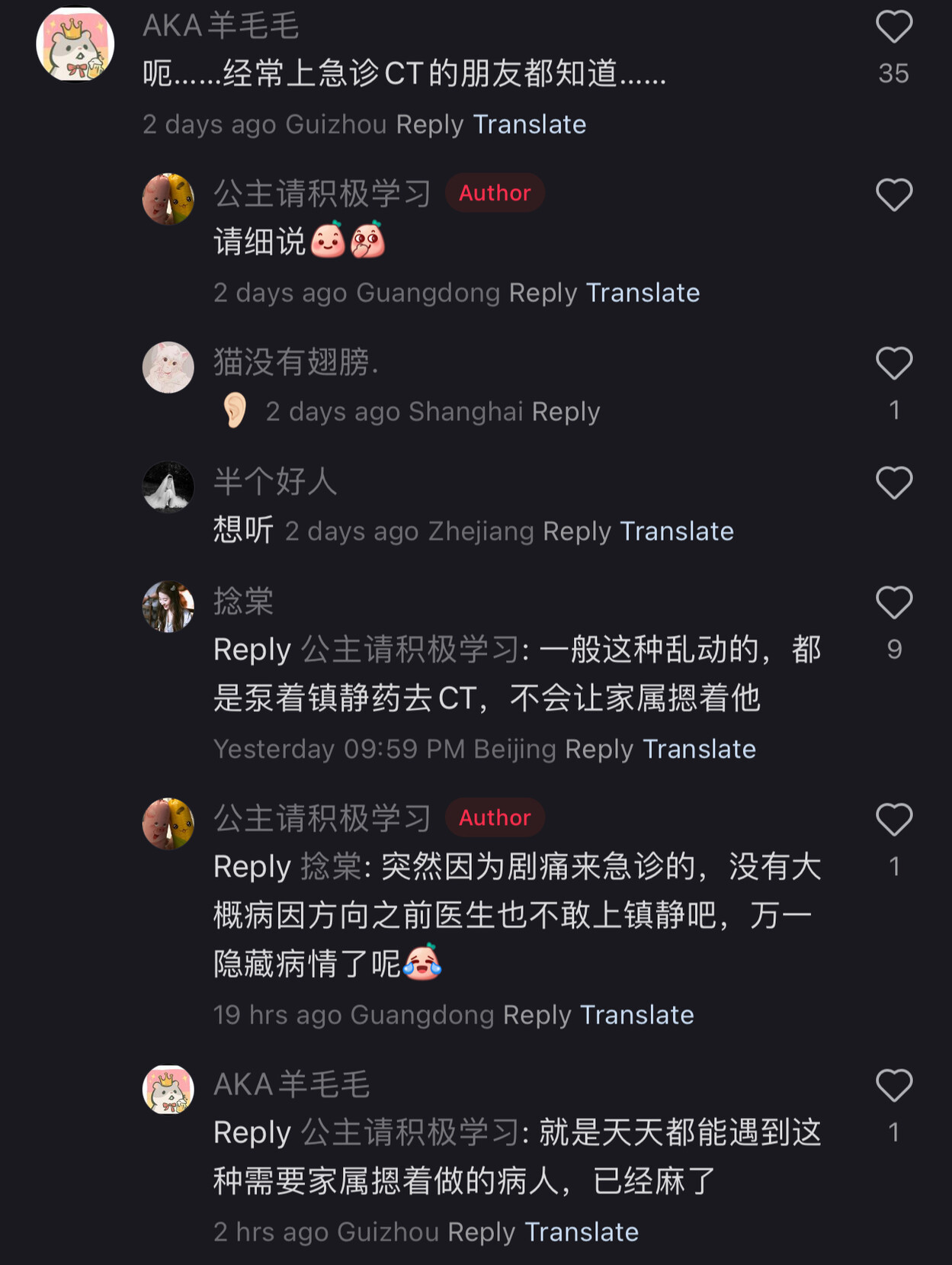Translate 半个好人's Zhejiang comment

[x=676, y=531]
